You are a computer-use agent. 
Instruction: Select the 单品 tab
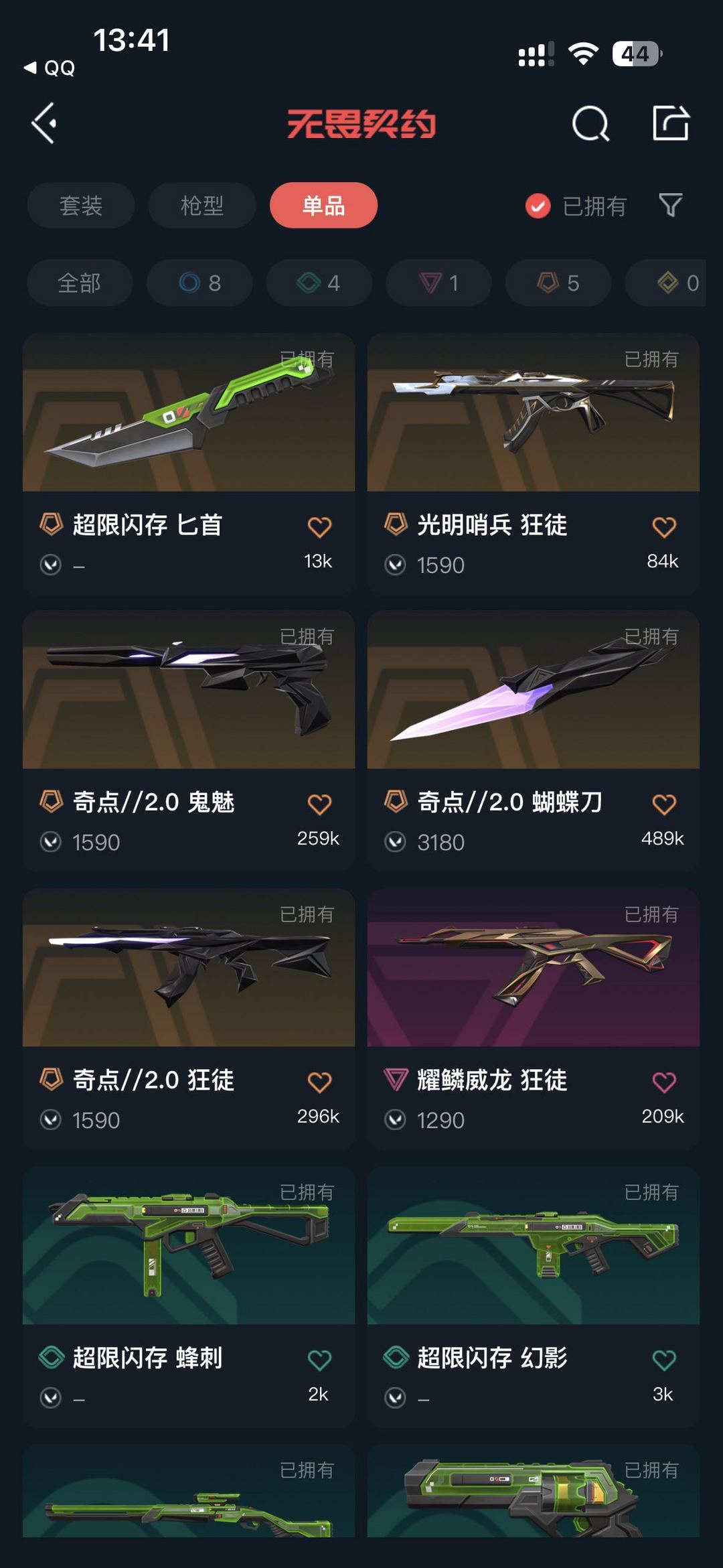tap(323, 205)
